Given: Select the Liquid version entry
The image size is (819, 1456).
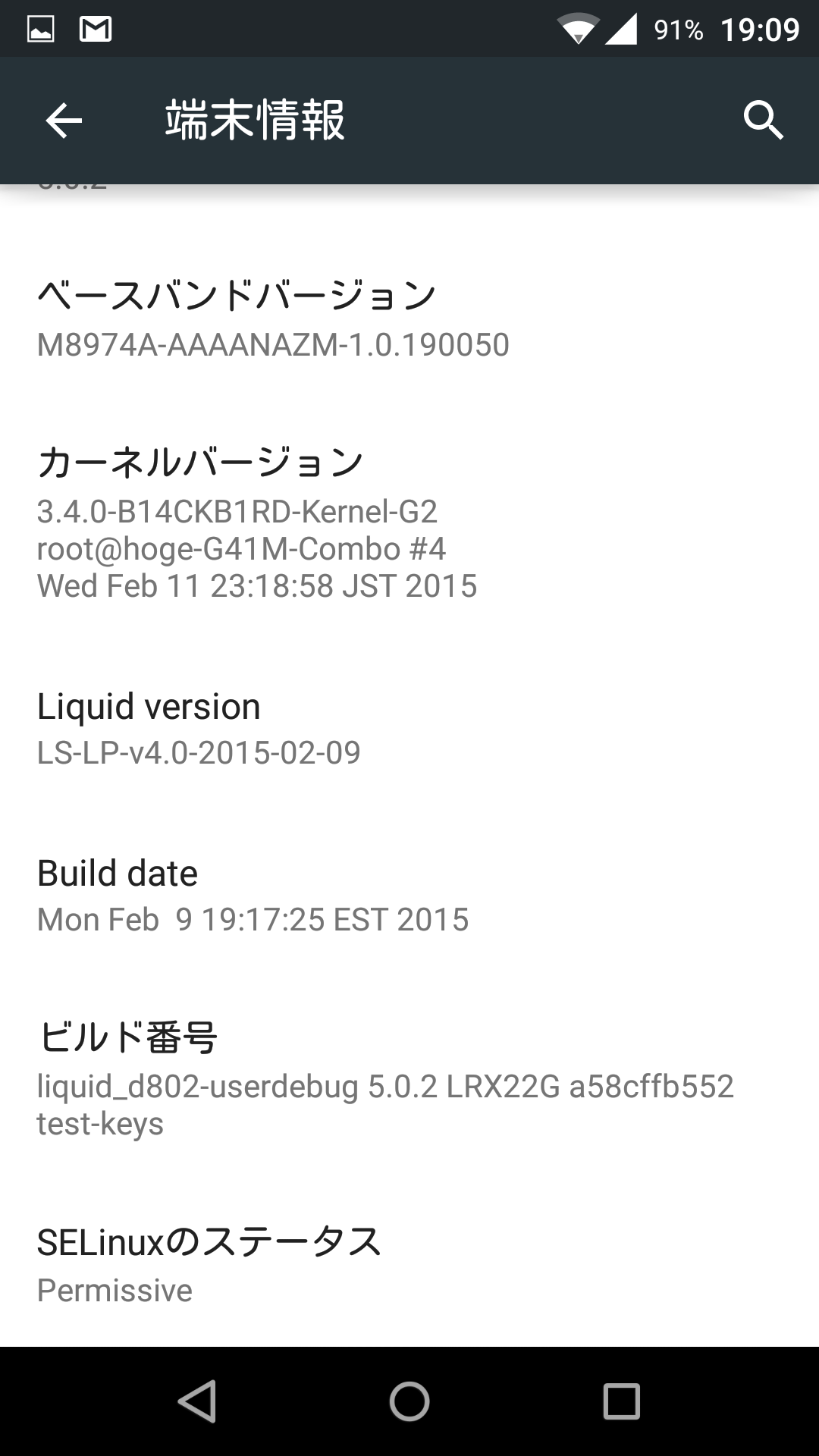Looking at the screenshot, I should tap(409, 729).
